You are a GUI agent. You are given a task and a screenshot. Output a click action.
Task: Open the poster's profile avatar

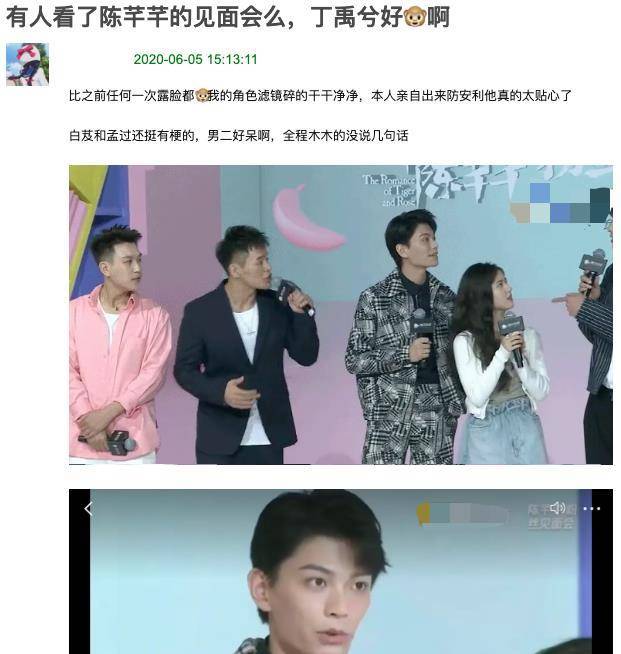(27, 64)
